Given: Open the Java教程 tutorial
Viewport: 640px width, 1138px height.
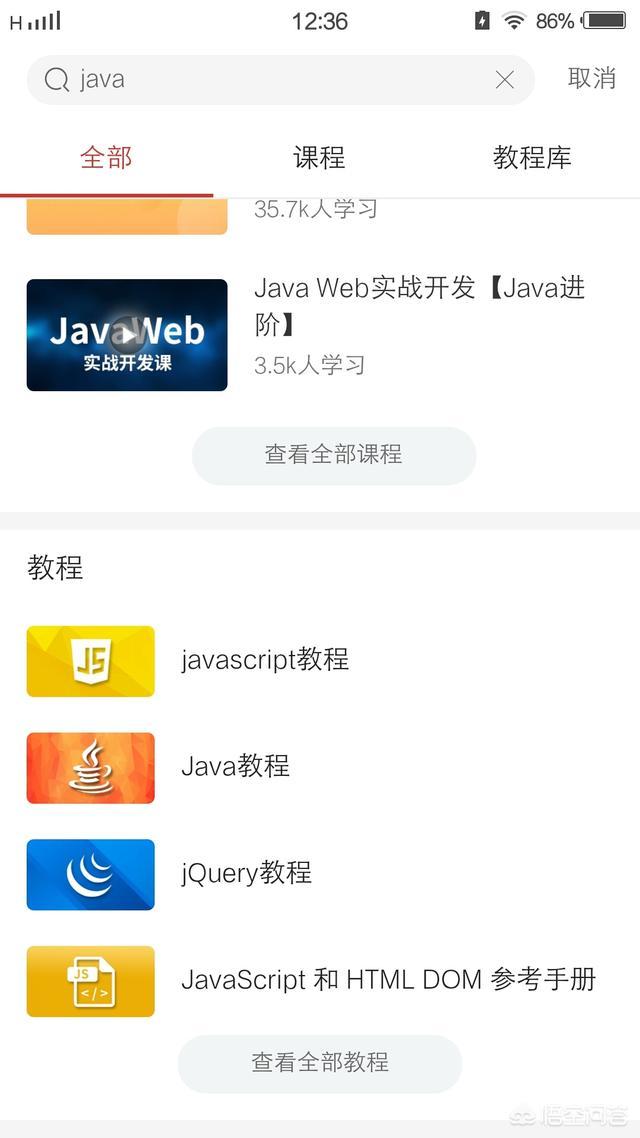Looking at the screenshot, I should [x=235, y=767].
